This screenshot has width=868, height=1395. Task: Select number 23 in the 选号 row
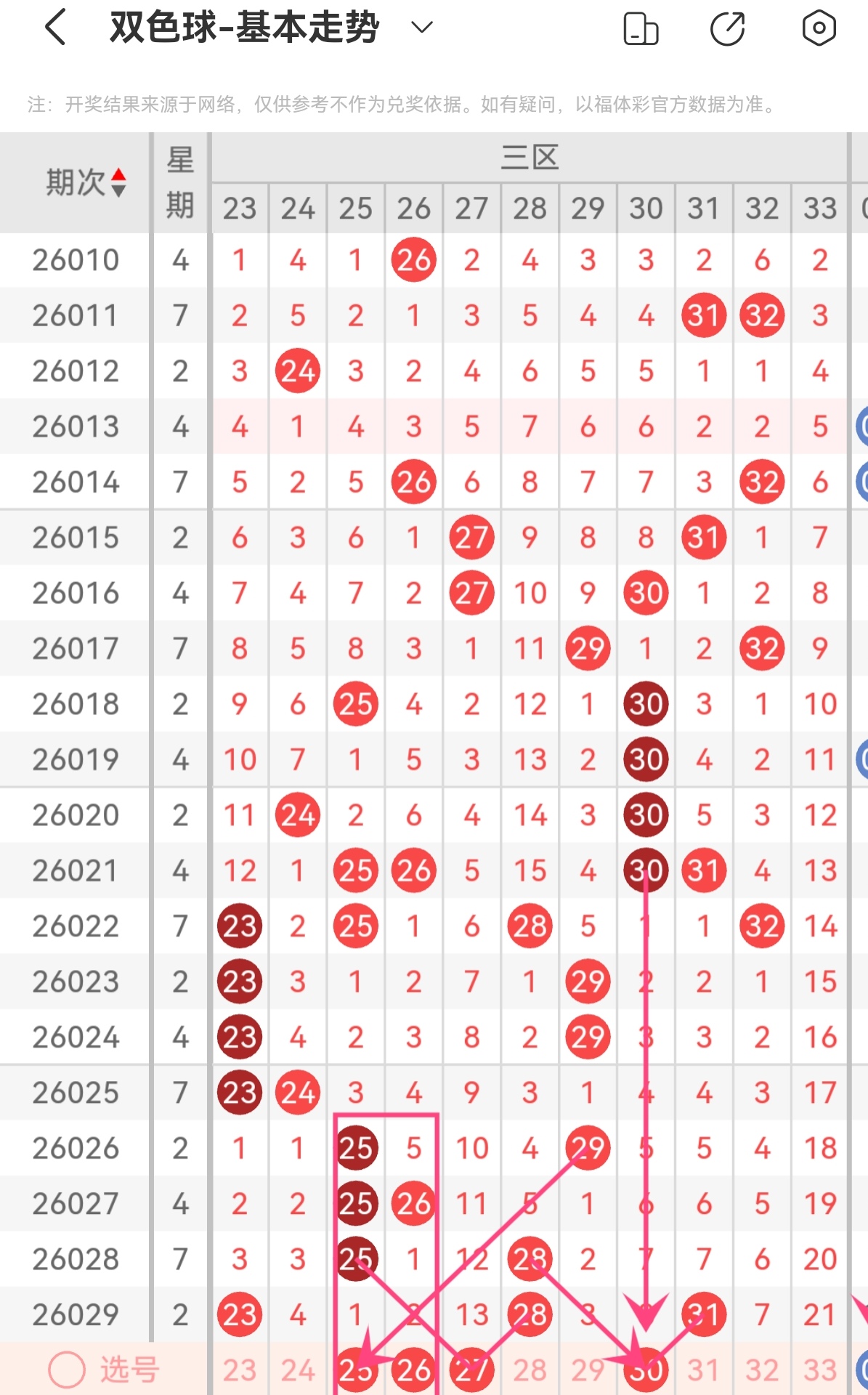pyautogui.click(x=240, y=1370)
